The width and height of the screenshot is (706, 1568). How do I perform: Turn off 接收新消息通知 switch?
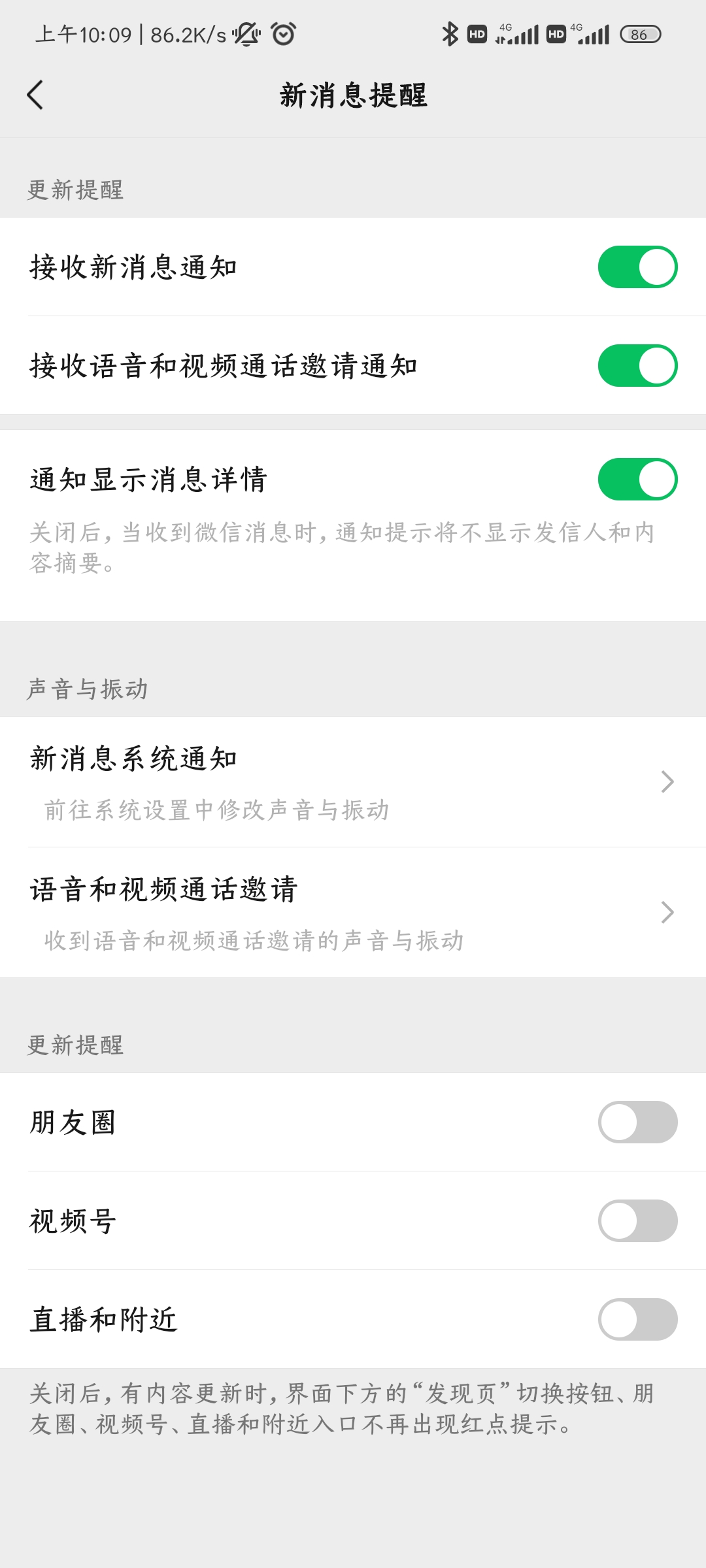click(637, 267)
